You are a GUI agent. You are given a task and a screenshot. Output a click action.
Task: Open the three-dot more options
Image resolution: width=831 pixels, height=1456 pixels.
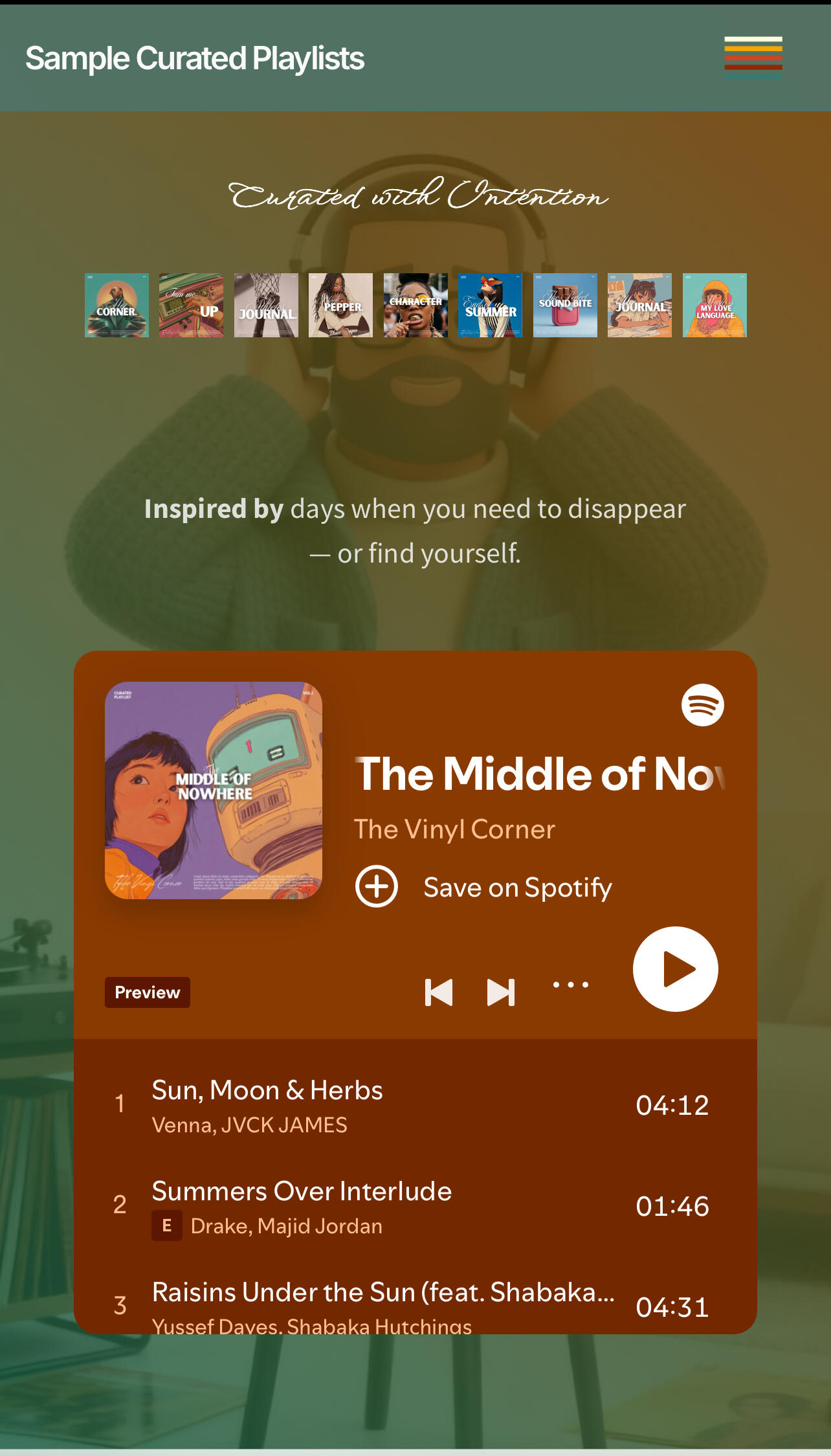tap(571, 985)
